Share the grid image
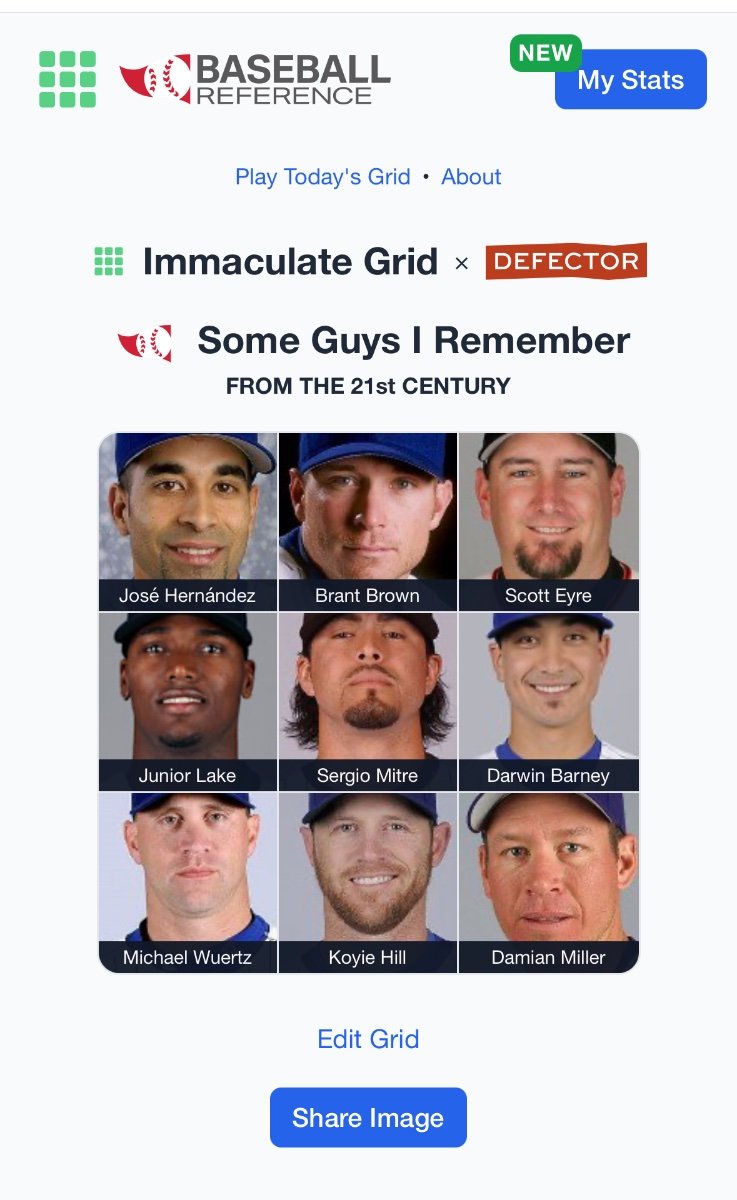Image resolution: width=737 pixels, height=1200 pixels. [368, 1117]
